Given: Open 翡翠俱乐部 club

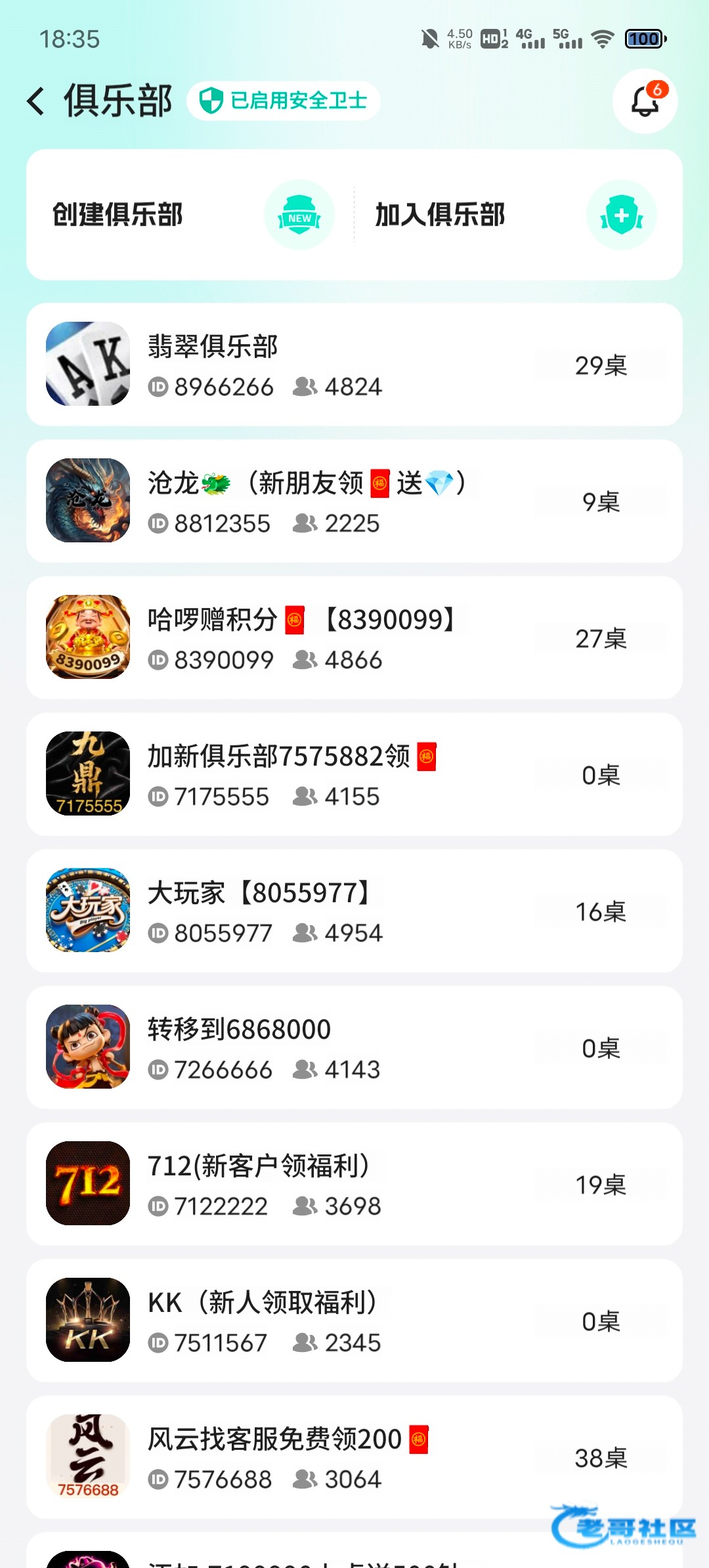Looking at the screenshot, I should 354,365.
